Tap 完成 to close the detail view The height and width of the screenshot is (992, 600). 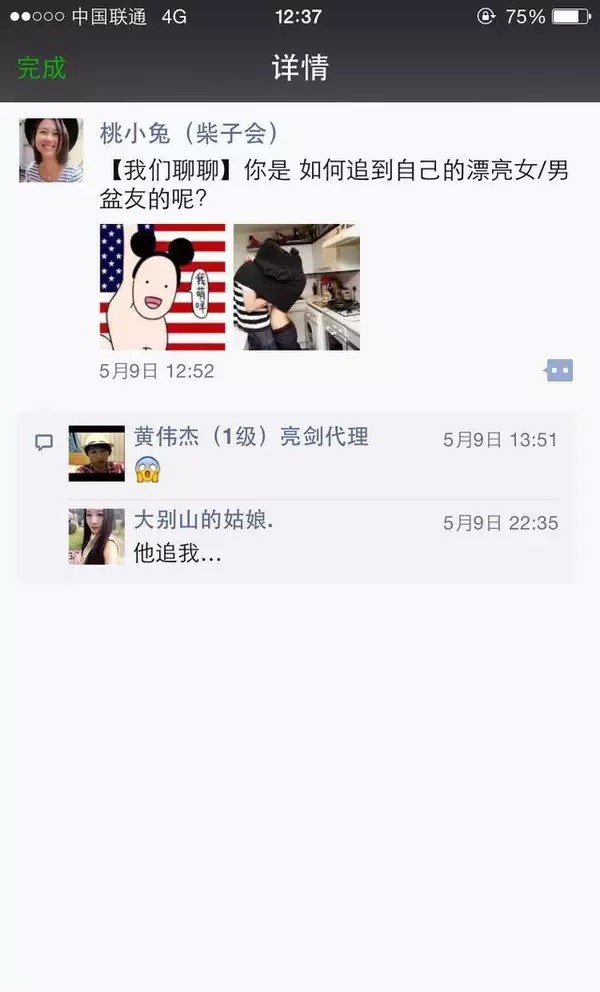pos(41,68)
